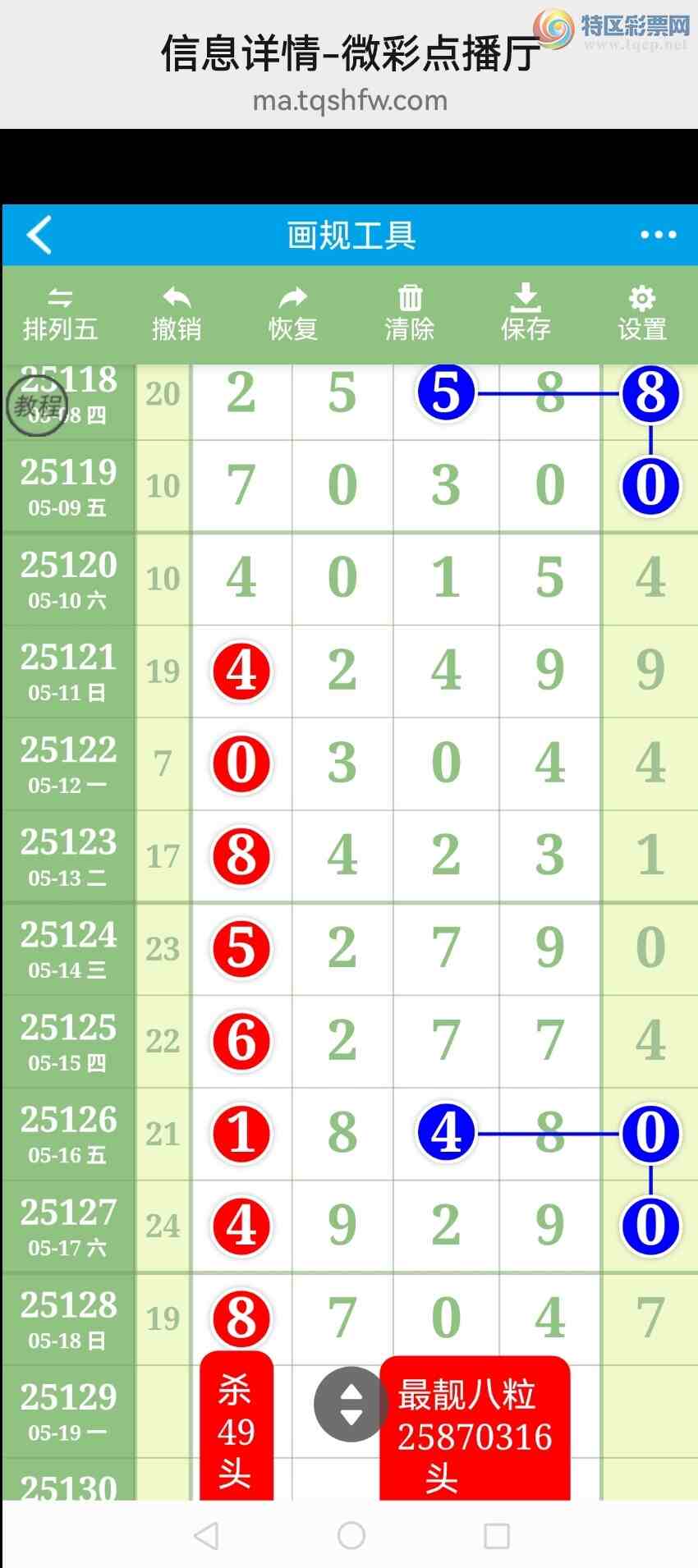The height and width of the screenshot is (1568, 698).
Task: Redo the mark with 恢复
Action: point(293,315)
